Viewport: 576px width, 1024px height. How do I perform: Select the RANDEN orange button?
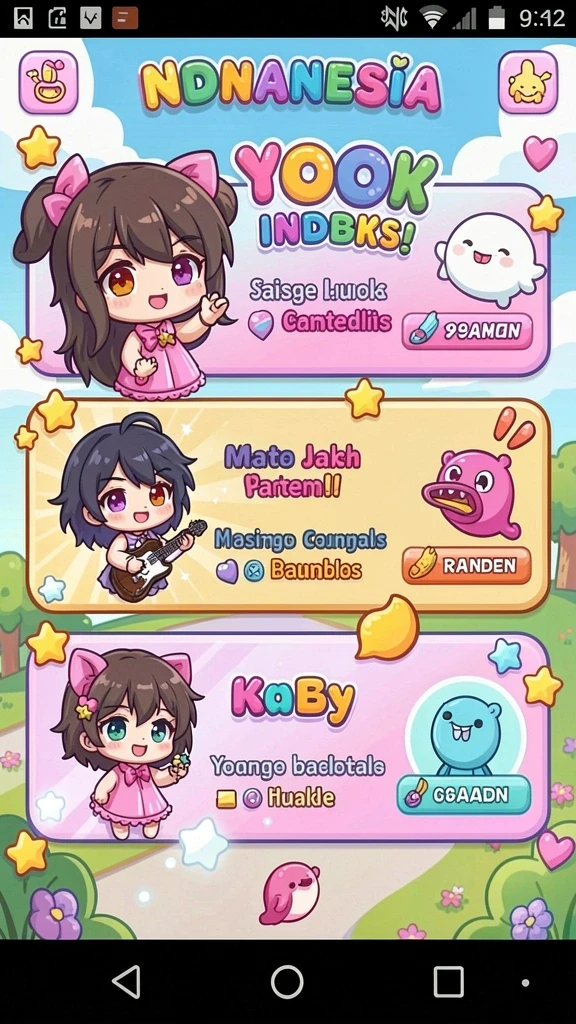[x=466, y=566]
